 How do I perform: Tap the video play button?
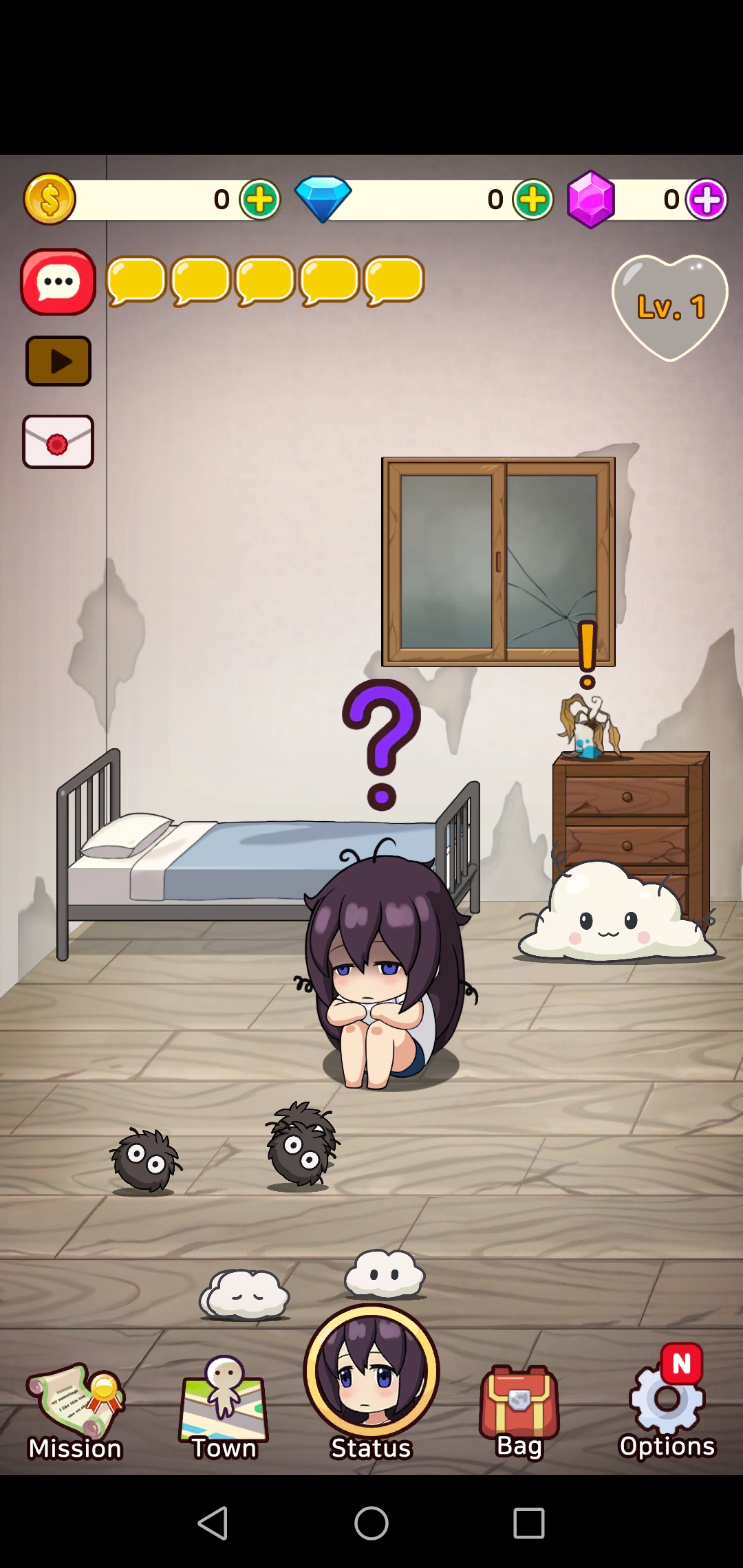[58, 361]
